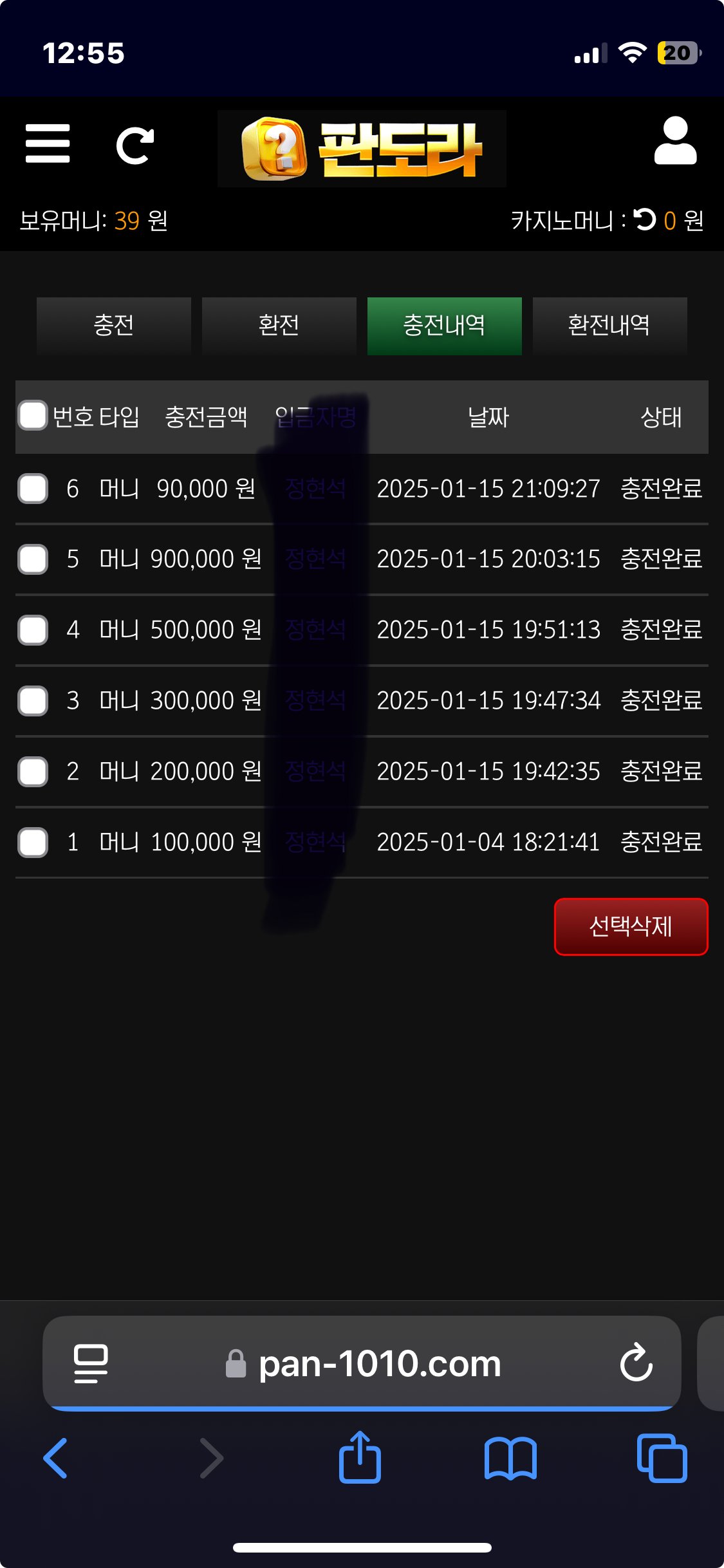Check the select-all box in the table header
This screenshot has height=1568, width=724.
coord(33,415)
